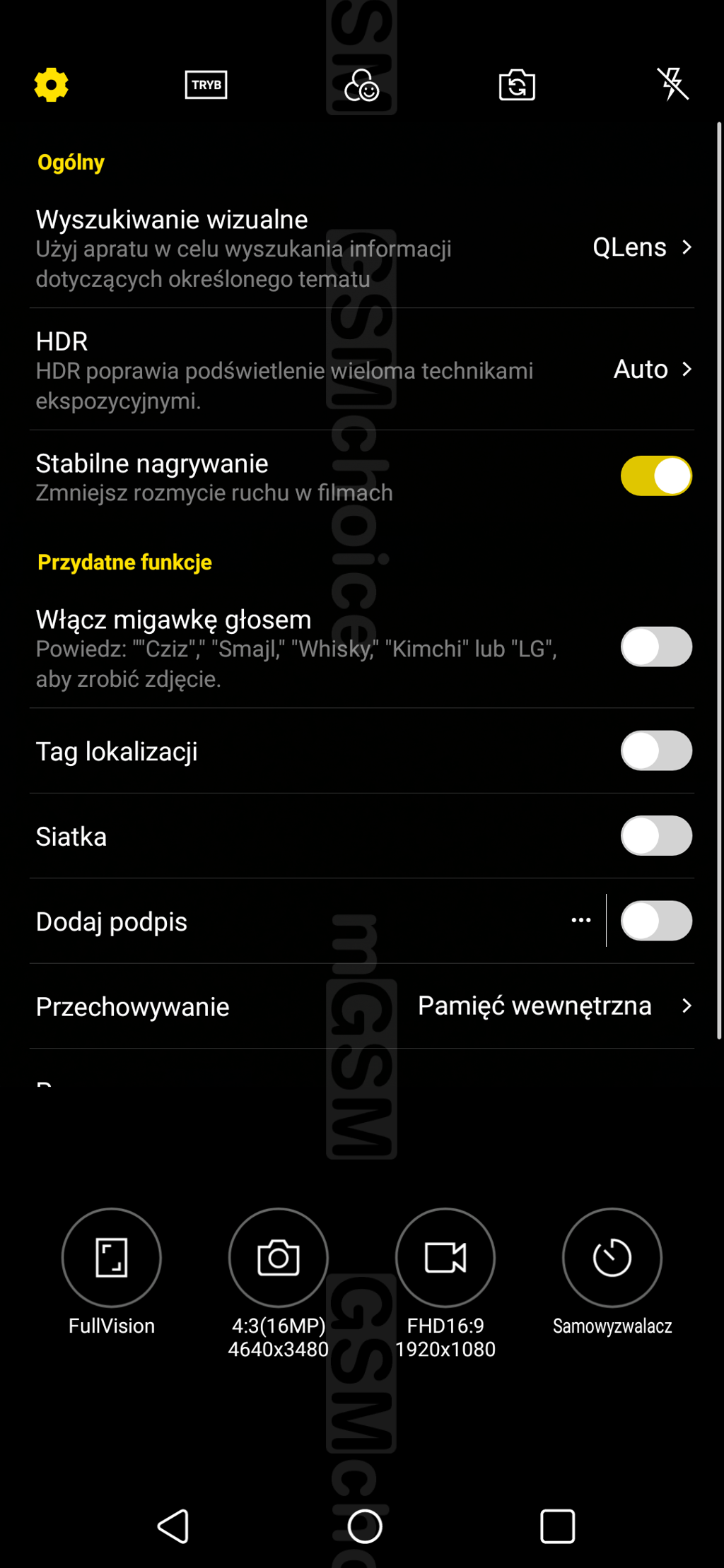Disable Stabilne nagrywanie switch
The width and height of the screenshot is (724, 1568).
656,476
